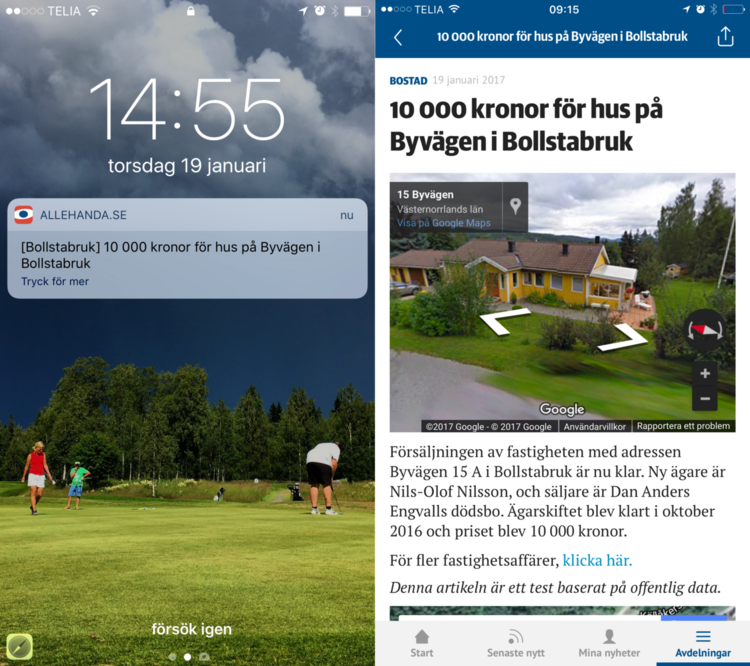Go back using the top-left arrow

point(398,37)
